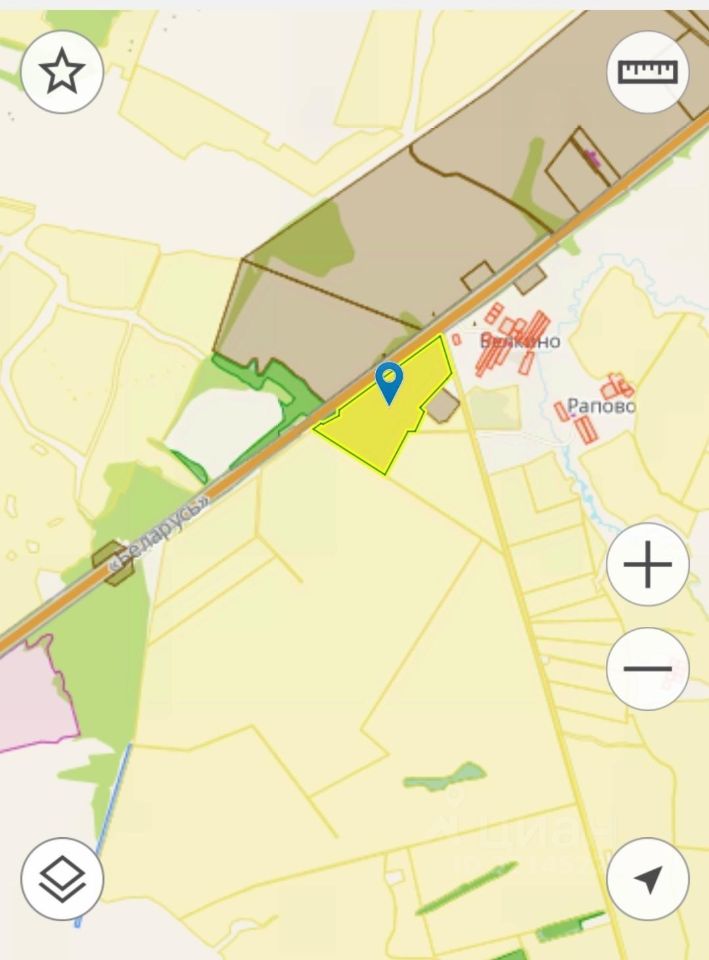Screen dimensions: 709x960
Task: Add this location to favorites with the star
Action: [62, 72]
